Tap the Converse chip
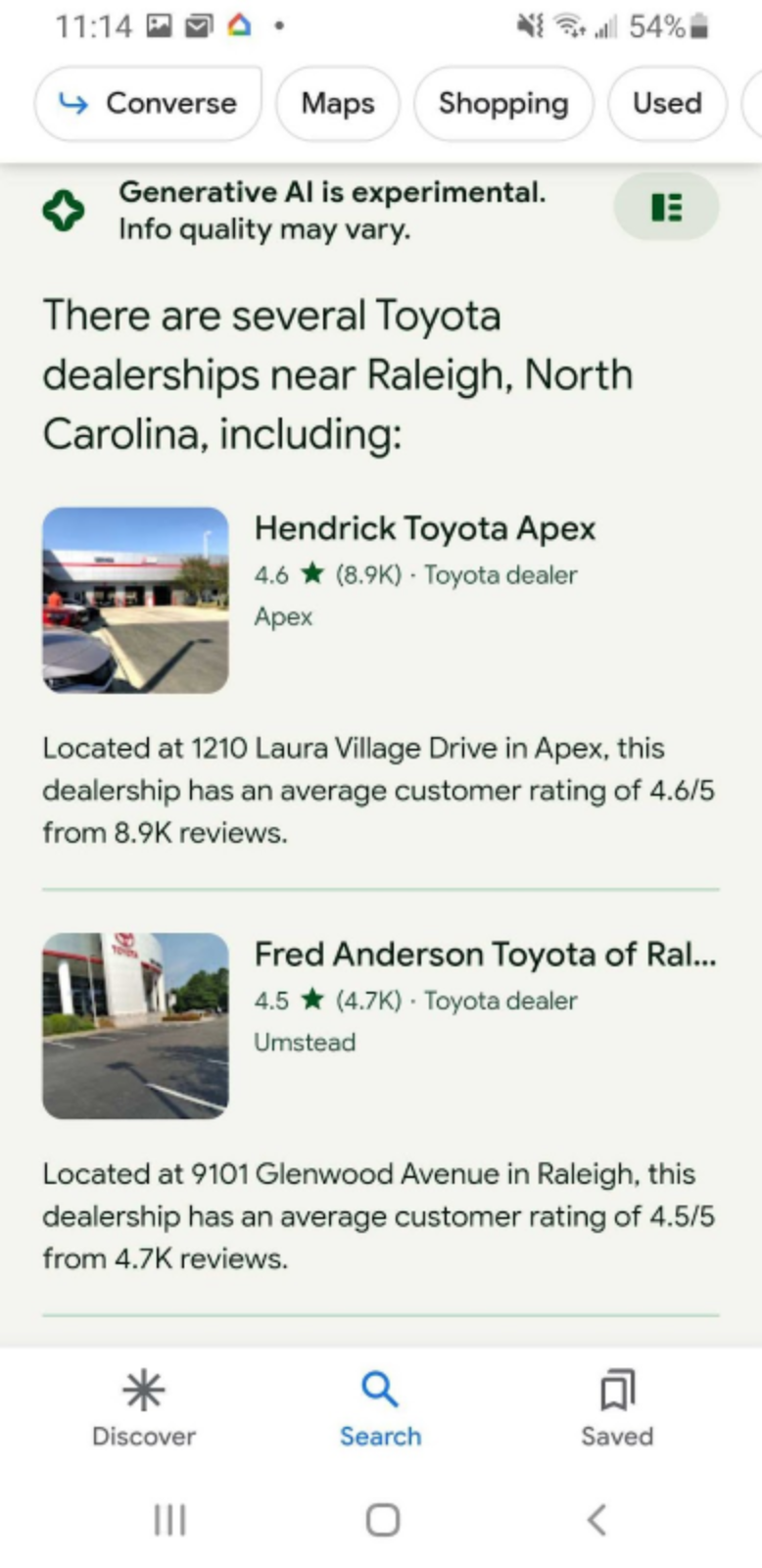This screenshot has width=762, height=1568. [148, 103]
